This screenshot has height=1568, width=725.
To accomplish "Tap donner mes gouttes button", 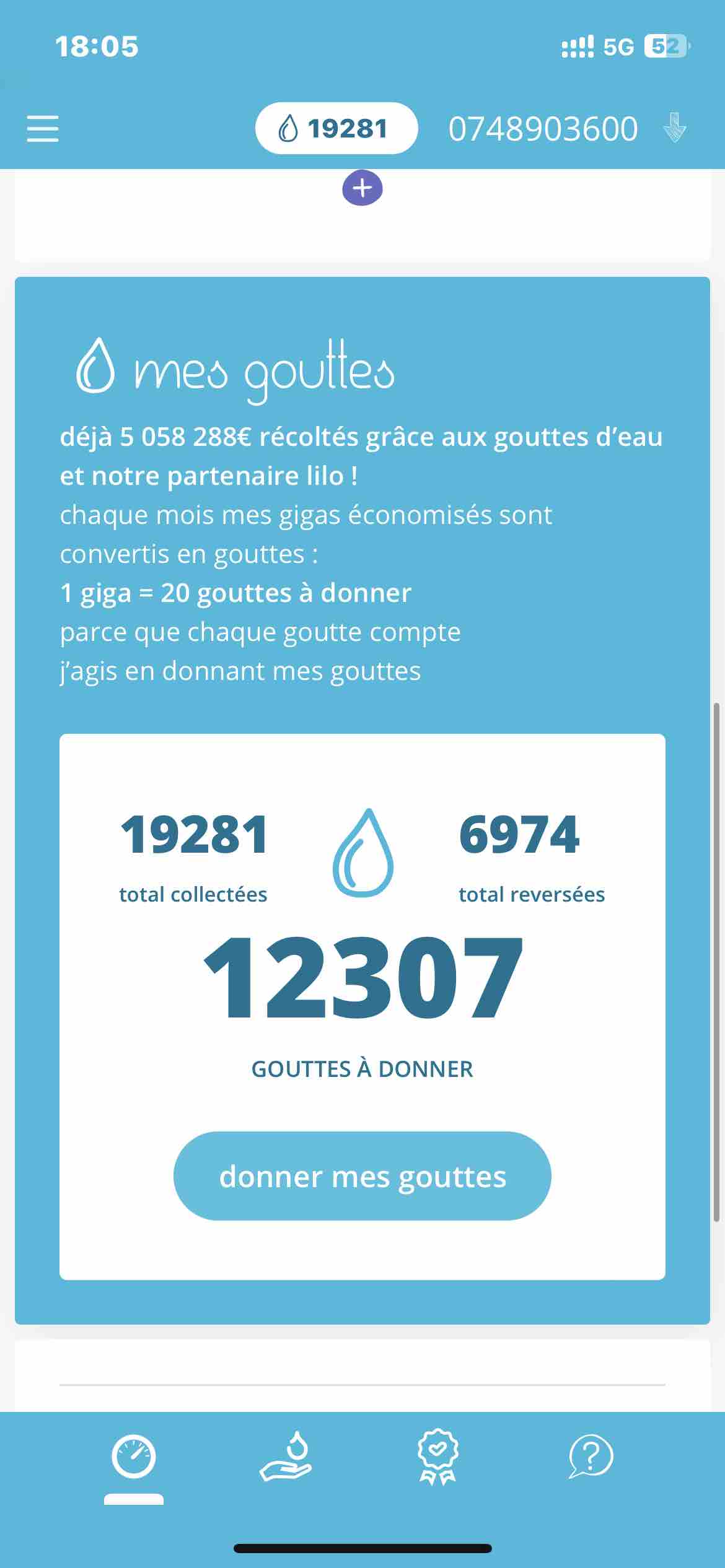I will coord(362,1176).
